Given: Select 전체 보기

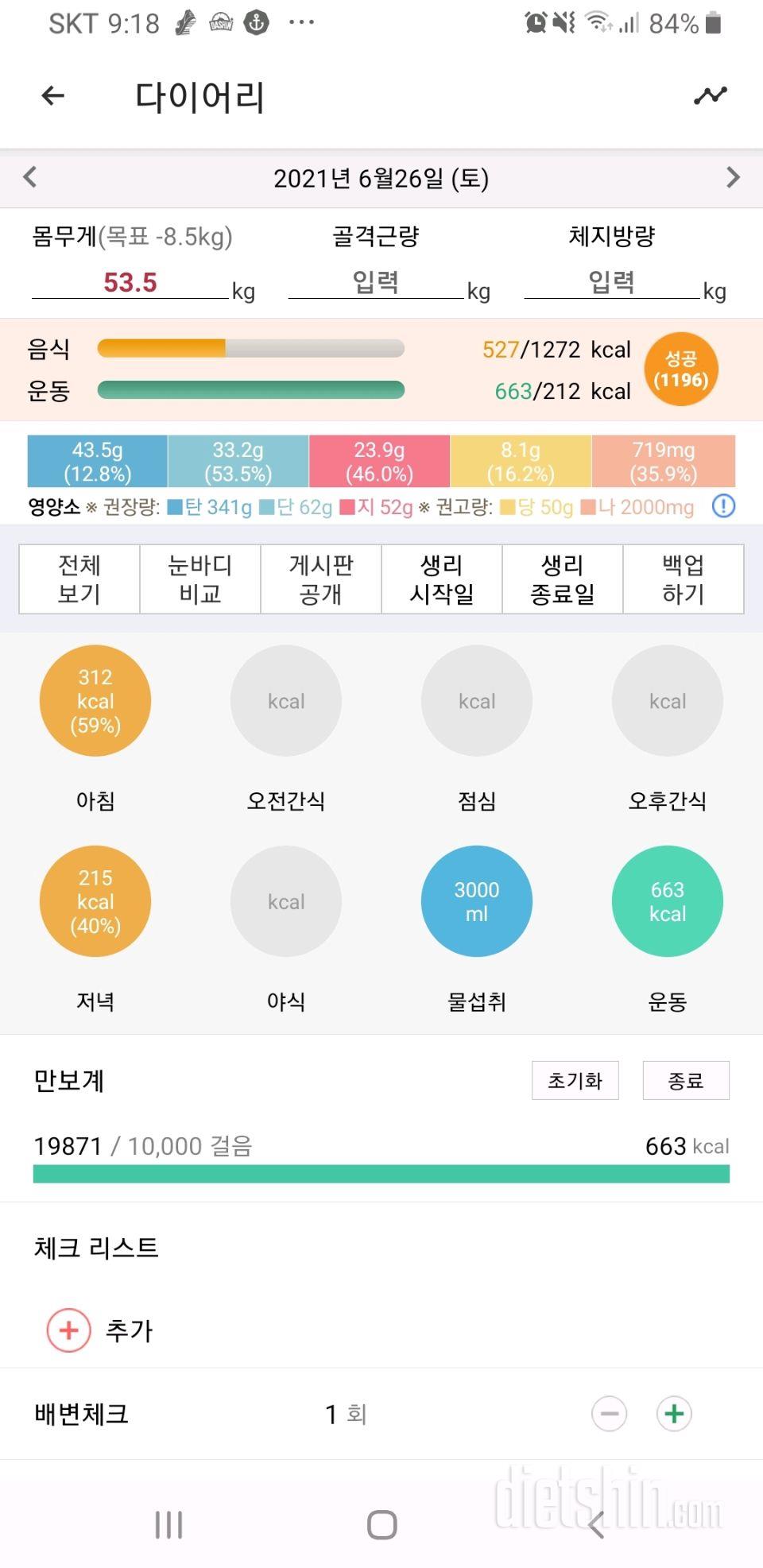Looking at the screenshot, I should coord(79,579).
